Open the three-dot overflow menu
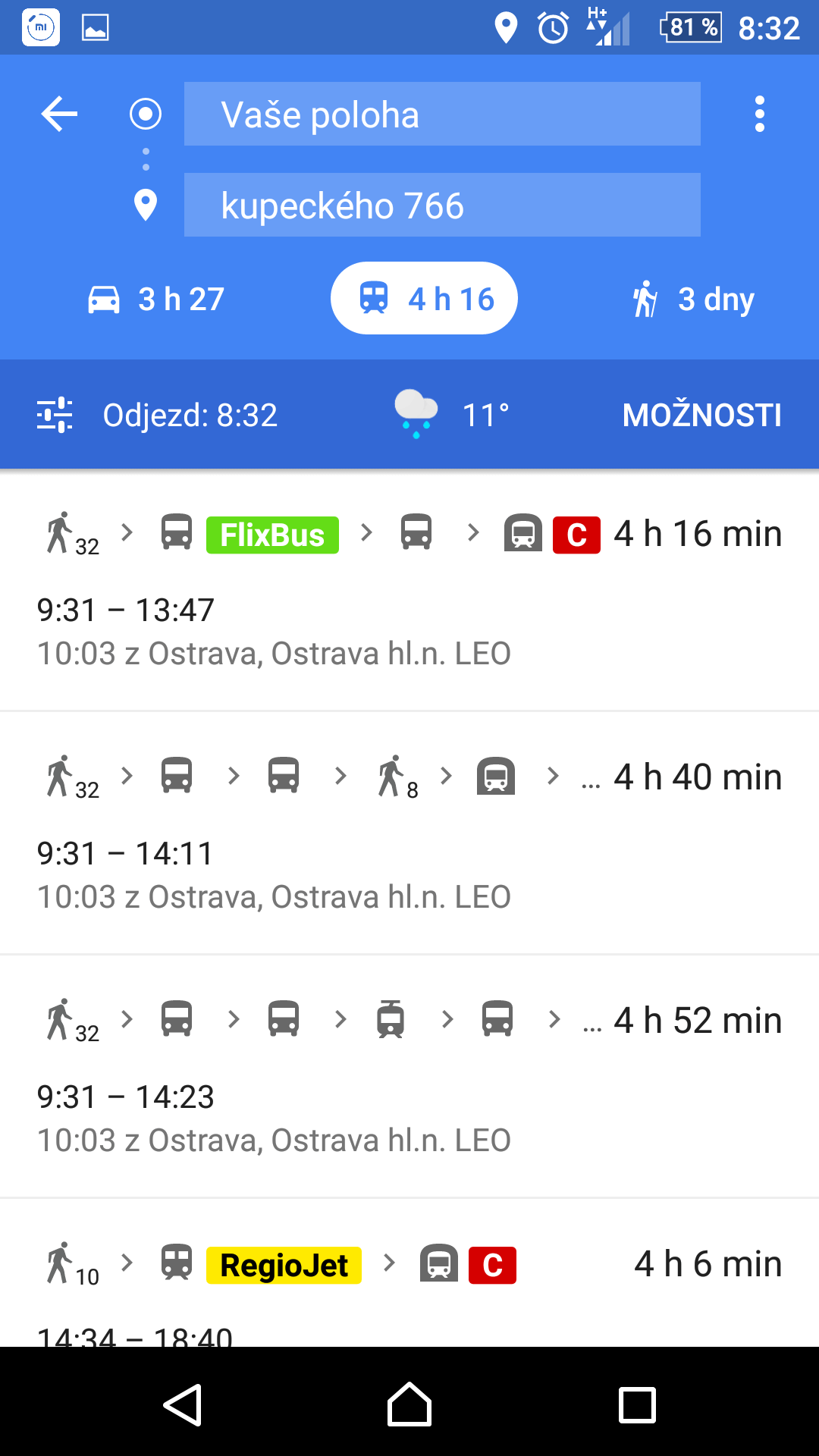Screen dimensions: 819x1456 (760, 115)
